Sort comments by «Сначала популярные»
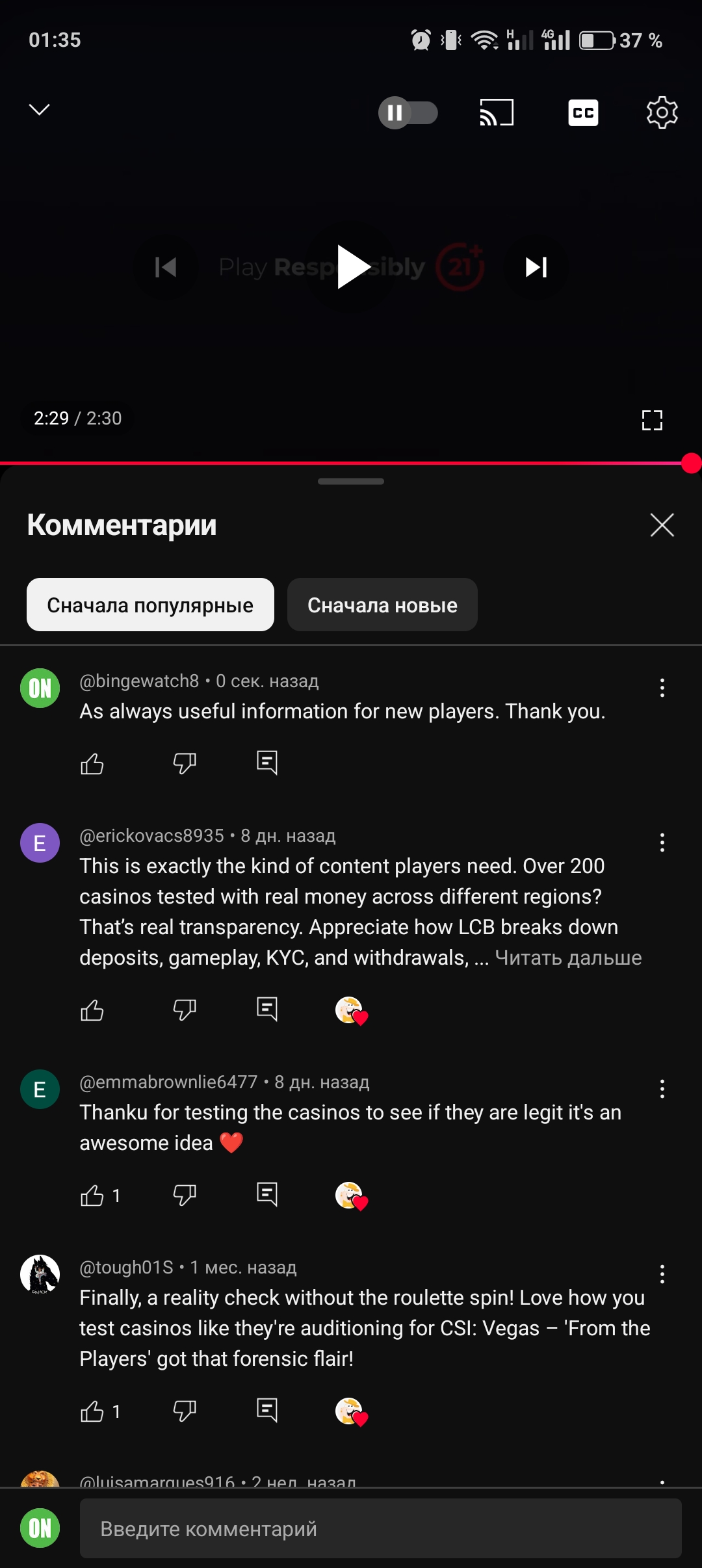This screenshot has width=702, height=1568. [150, 605]
